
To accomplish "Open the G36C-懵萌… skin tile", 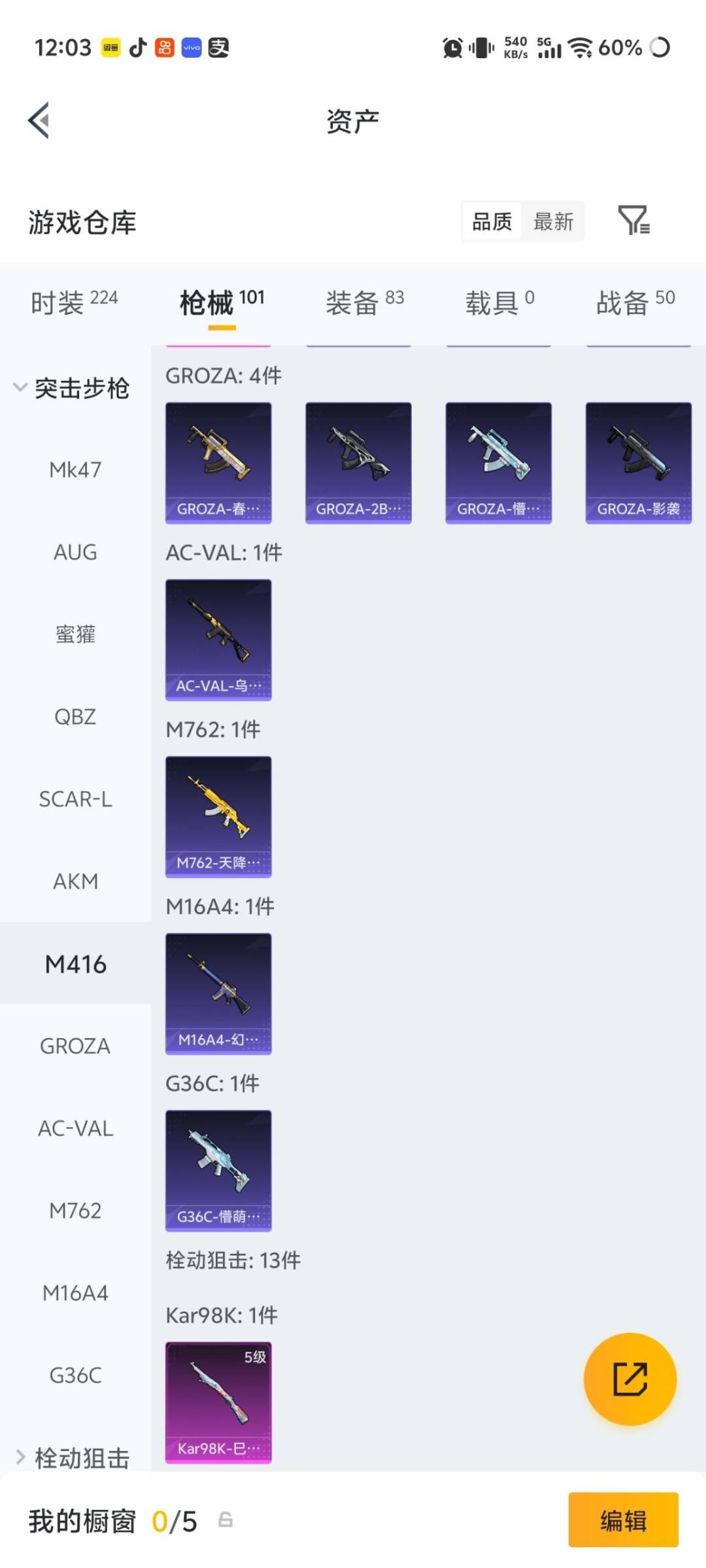I will point(218,1171).
